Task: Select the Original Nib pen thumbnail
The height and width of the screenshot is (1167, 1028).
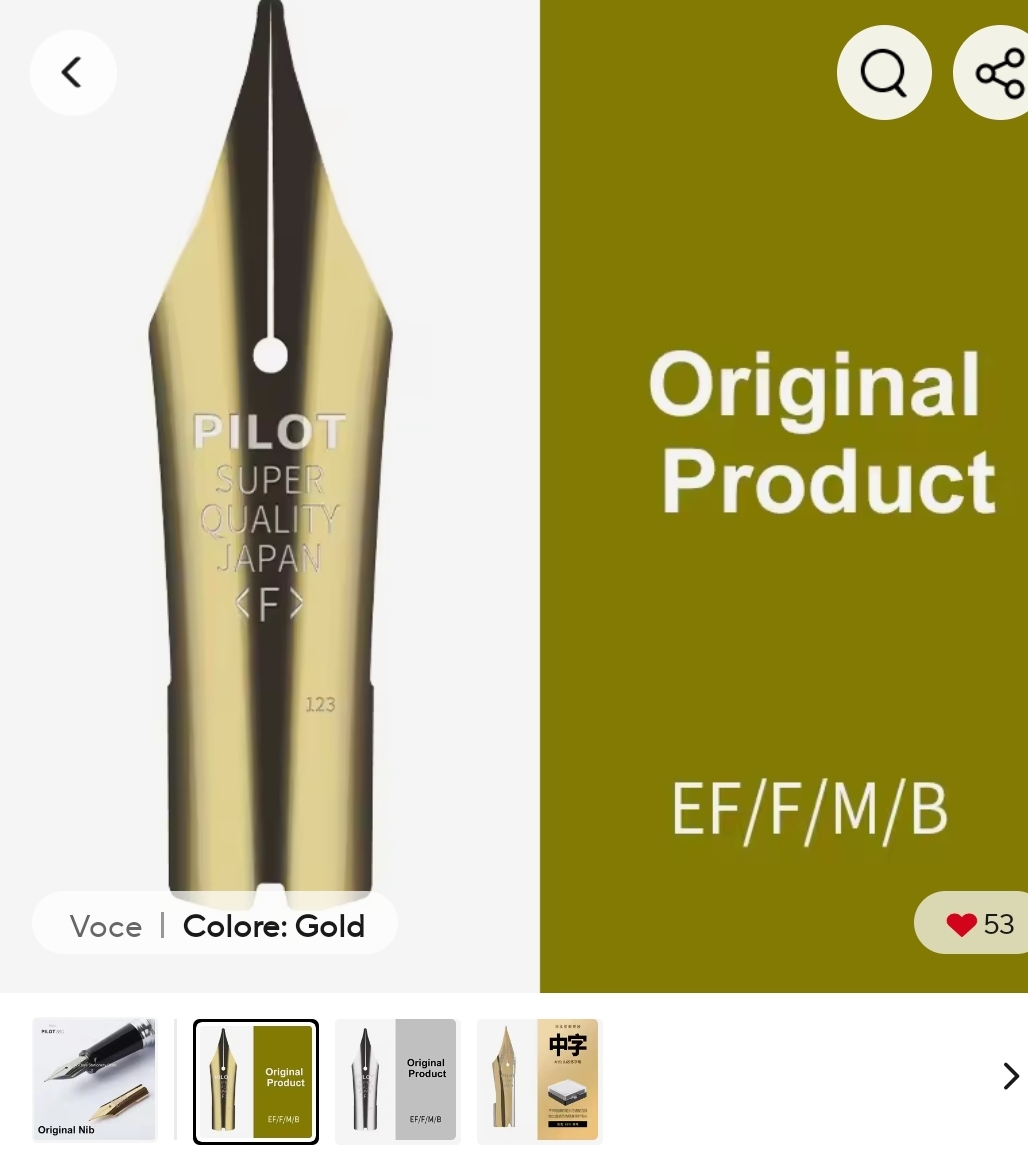Action: click(95, 1079)
